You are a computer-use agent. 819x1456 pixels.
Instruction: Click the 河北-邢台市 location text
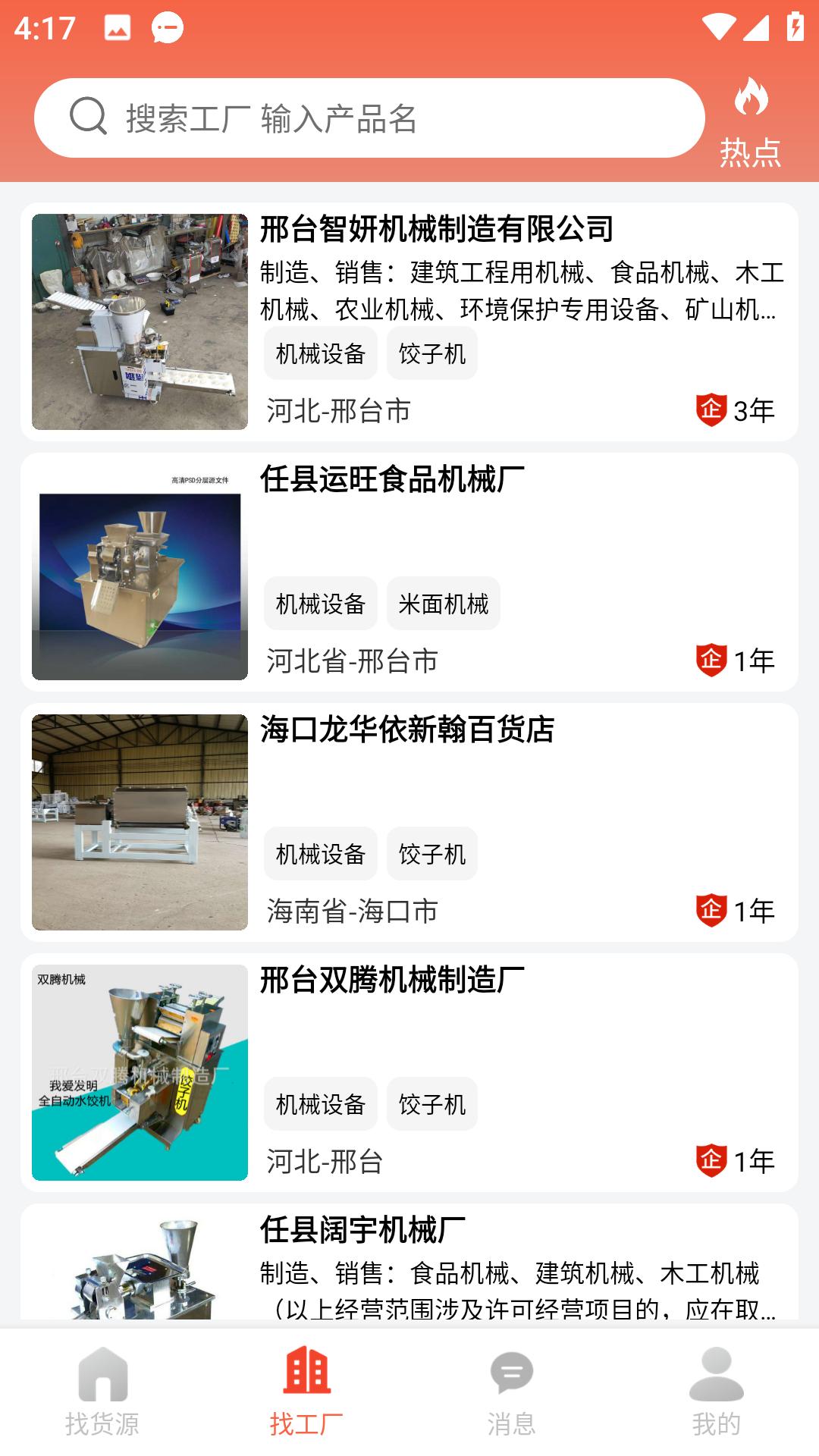[x=336, y=409]
